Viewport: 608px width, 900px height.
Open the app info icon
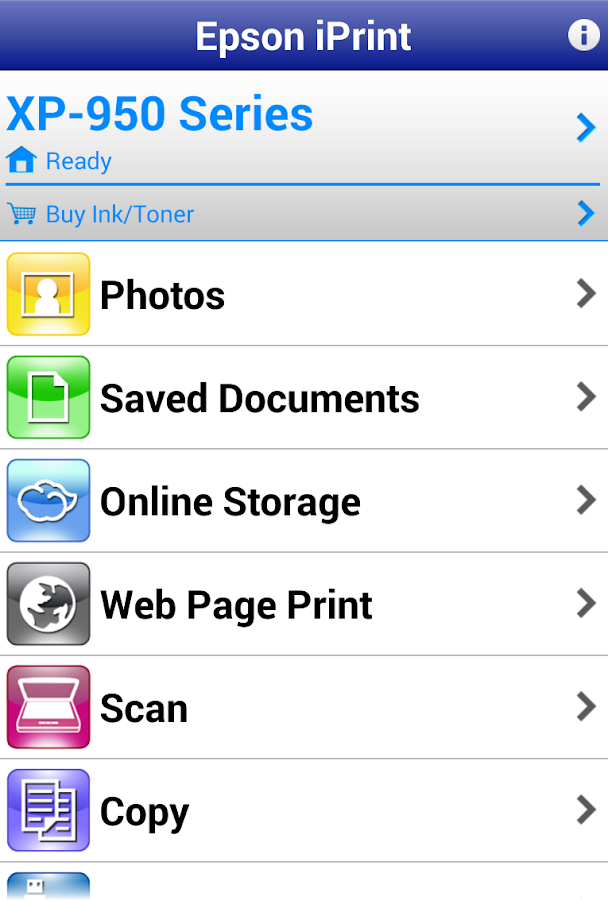583,35
